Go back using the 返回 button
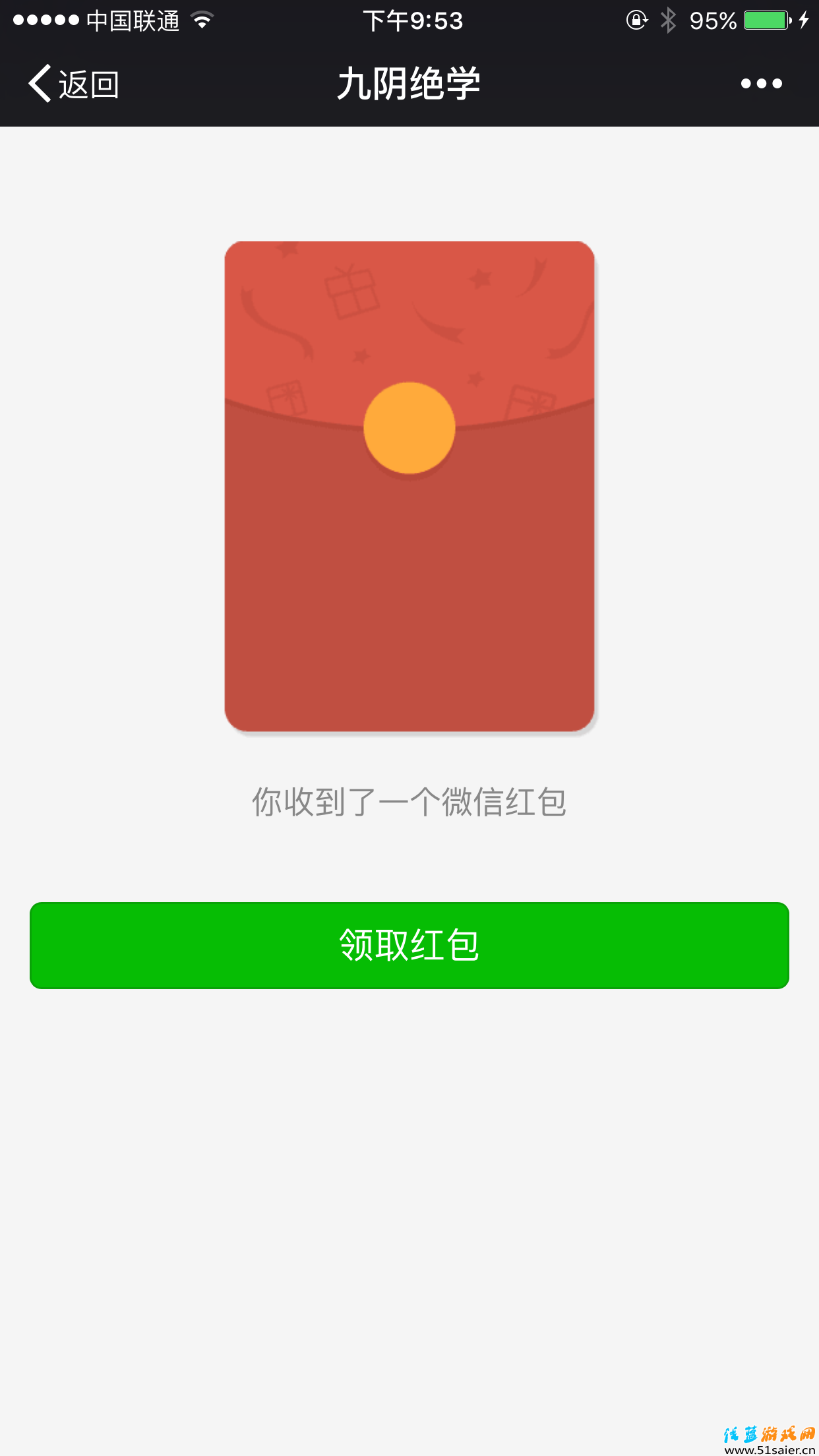 tap(74, 84)
